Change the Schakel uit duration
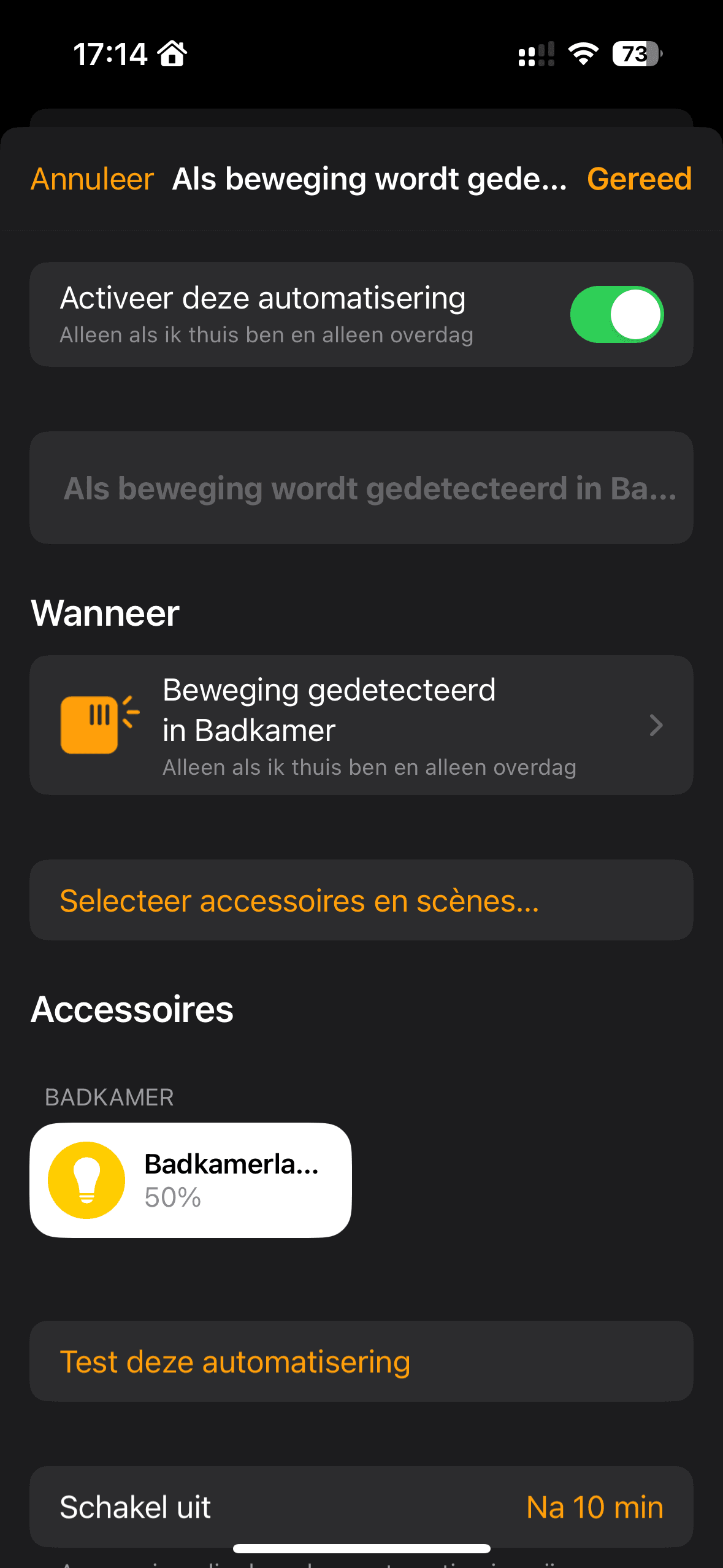723x1568 pixels. click(x=594, y=1507)
